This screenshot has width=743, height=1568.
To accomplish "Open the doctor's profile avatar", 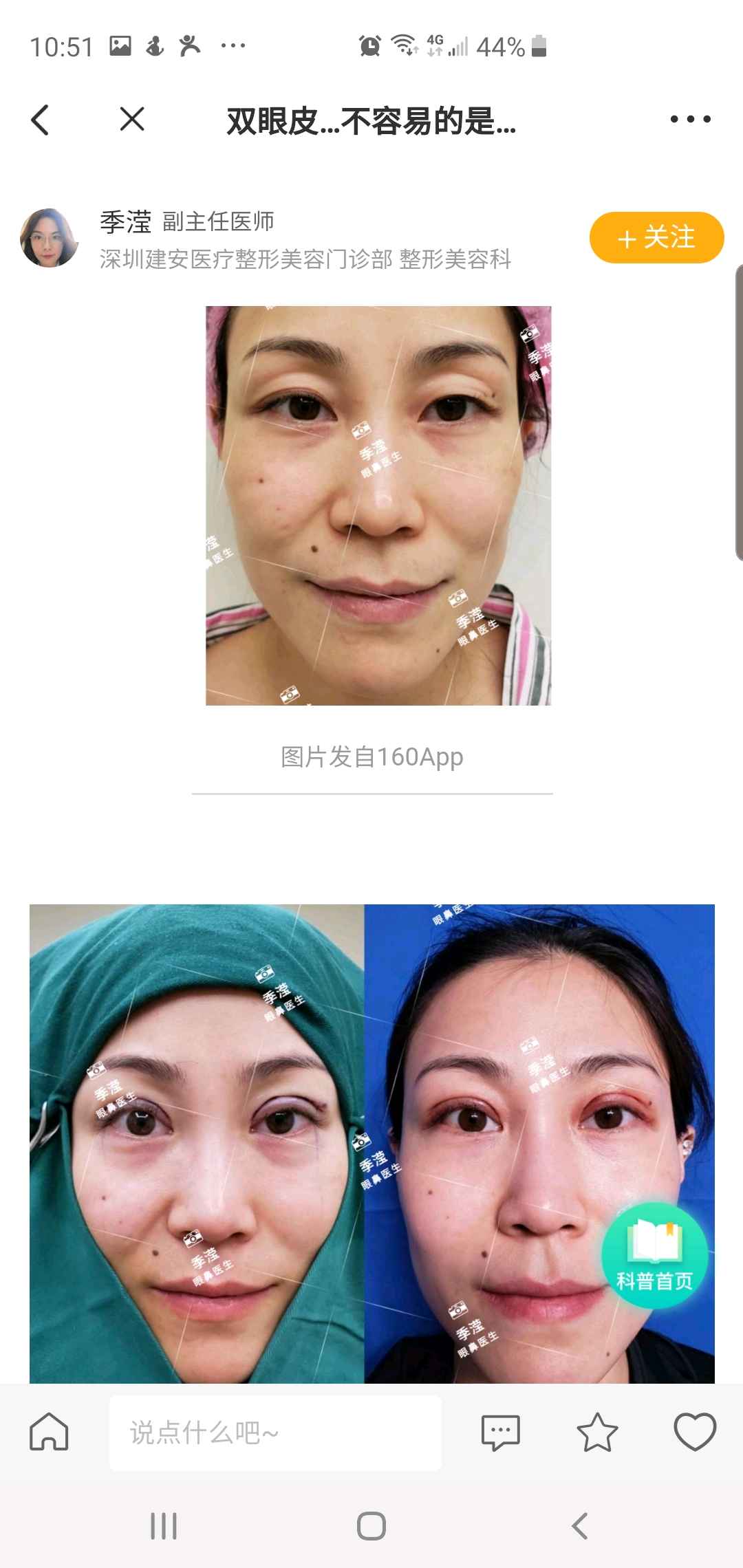I will (49, 239).
